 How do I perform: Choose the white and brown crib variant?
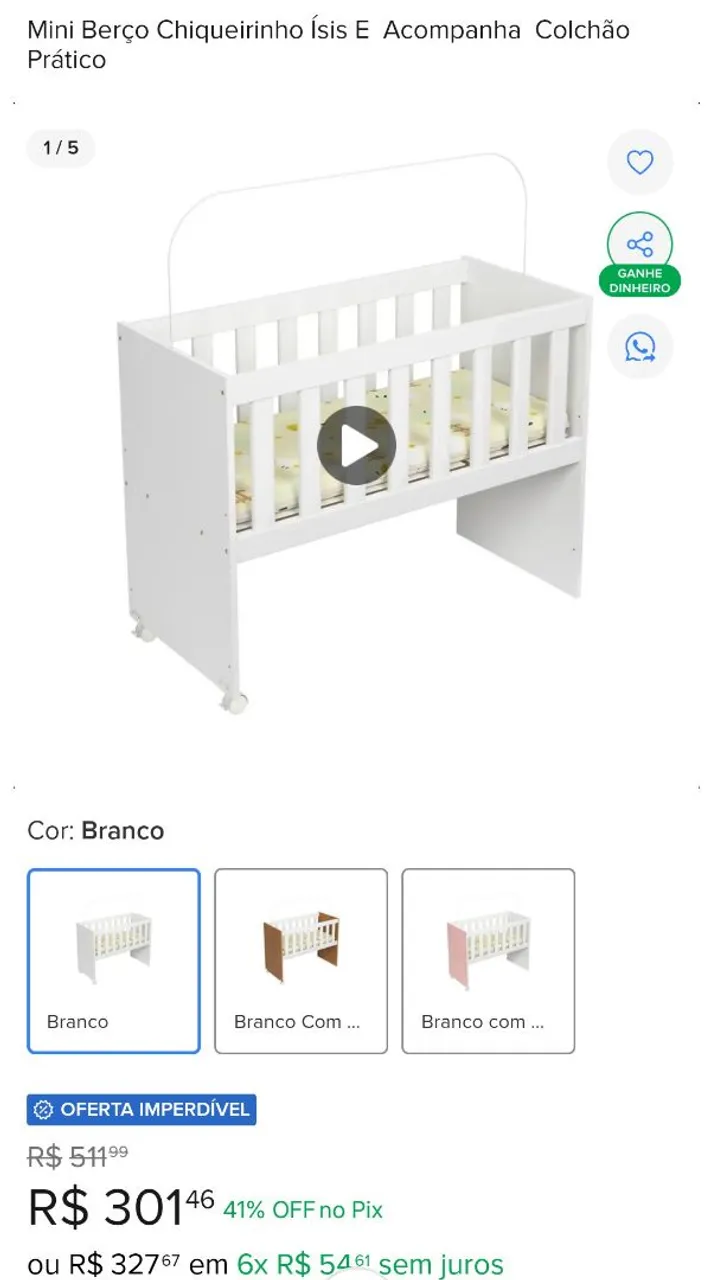pyautogui.click(x=301, y=961)
